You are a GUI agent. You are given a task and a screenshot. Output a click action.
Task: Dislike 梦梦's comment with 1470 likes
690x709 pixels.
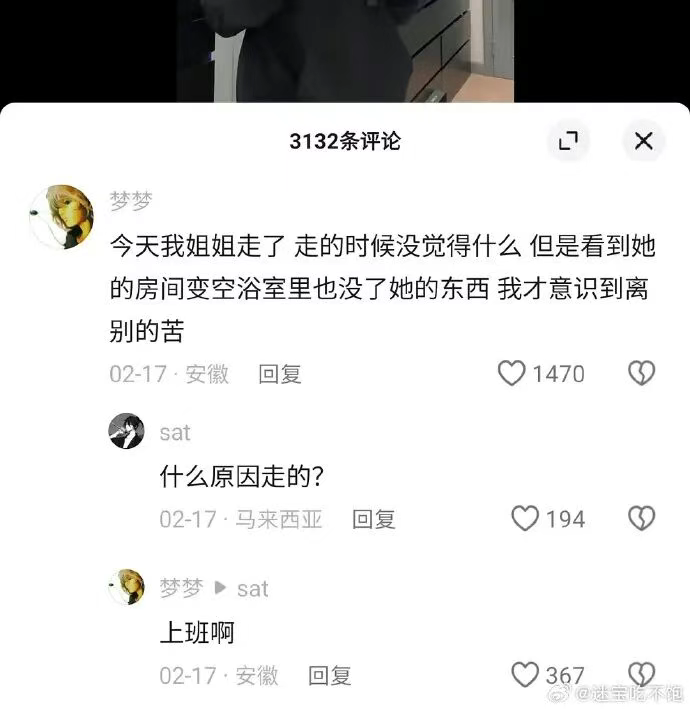pos(641,374)
